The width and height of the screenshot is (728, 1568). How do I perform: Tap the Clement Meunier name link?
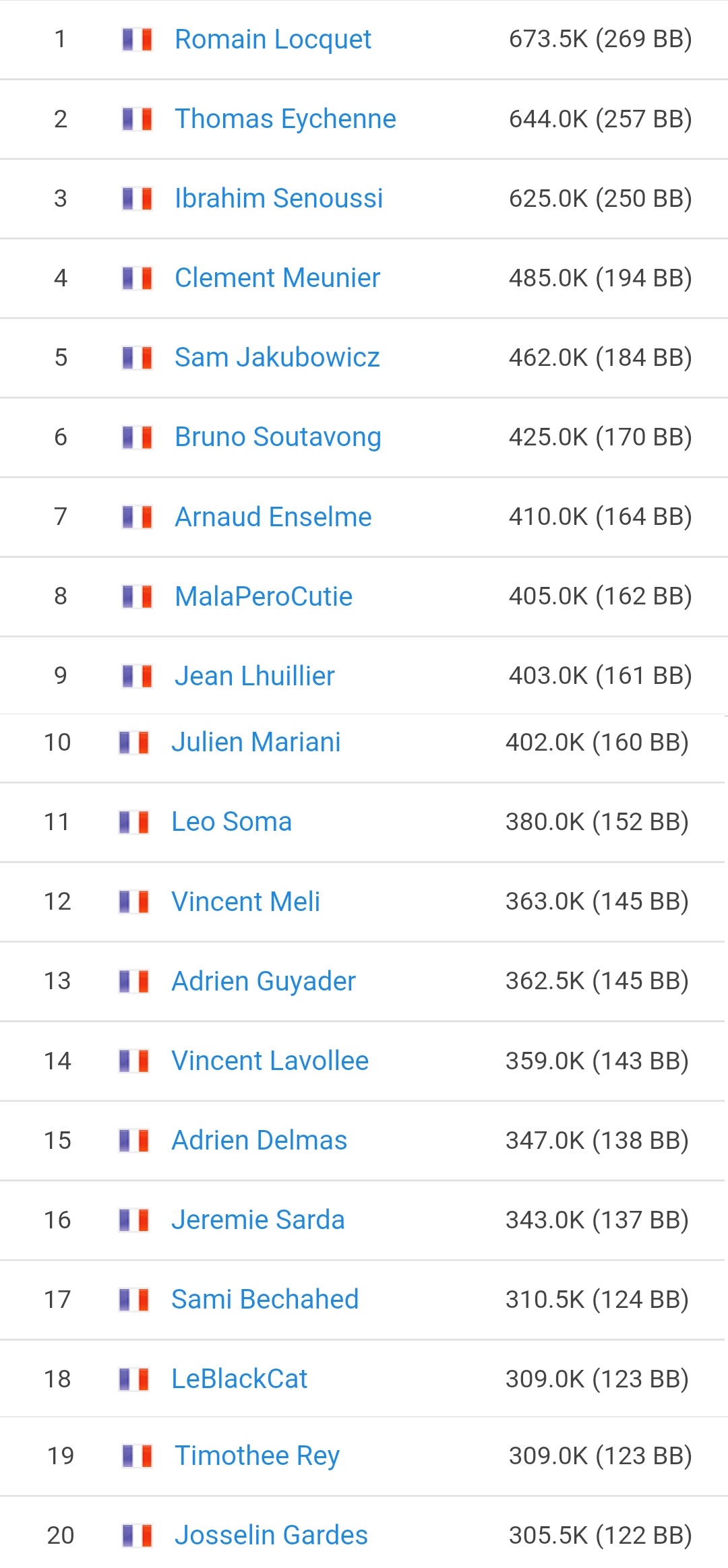point(277,278)
